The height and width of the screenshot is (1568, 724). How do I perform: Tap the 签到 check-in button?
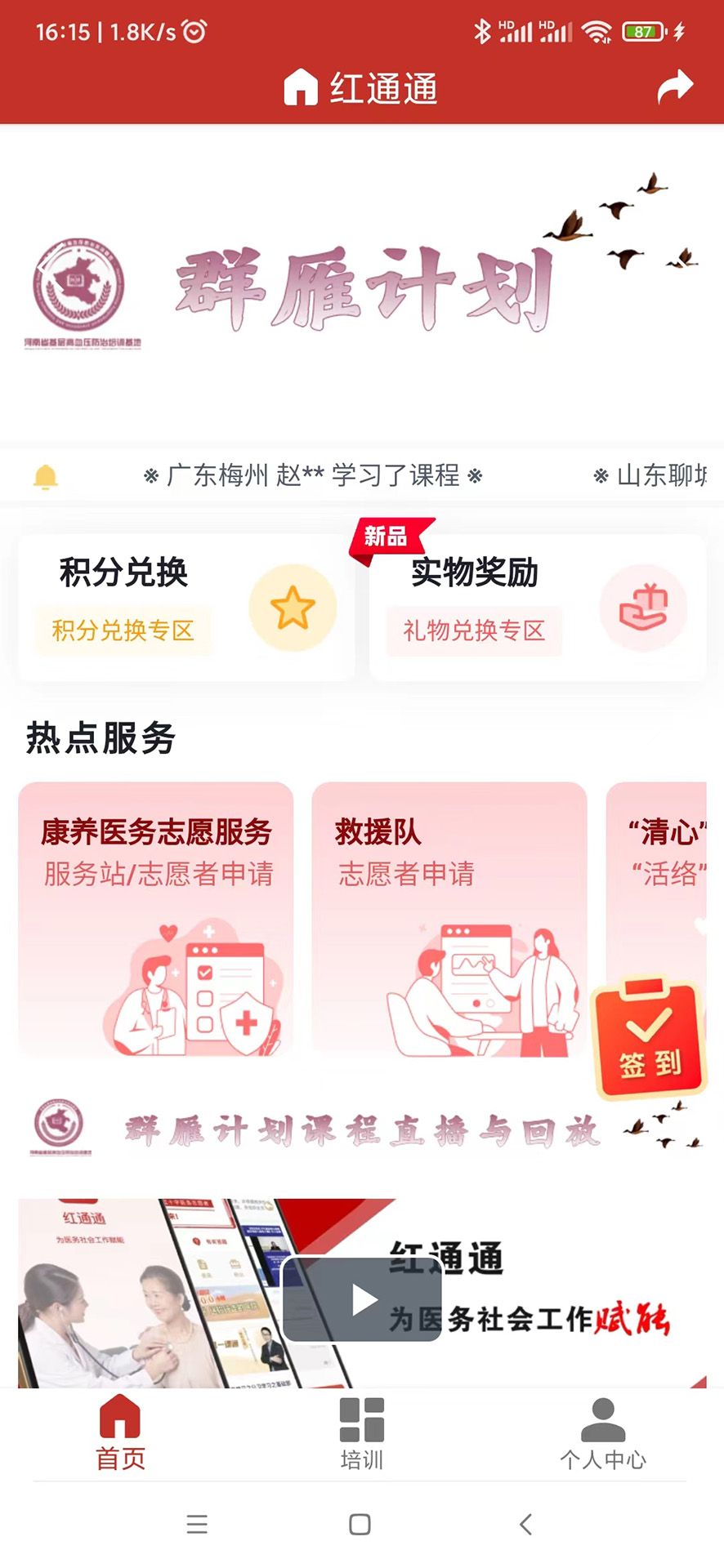pos(650,1039)
